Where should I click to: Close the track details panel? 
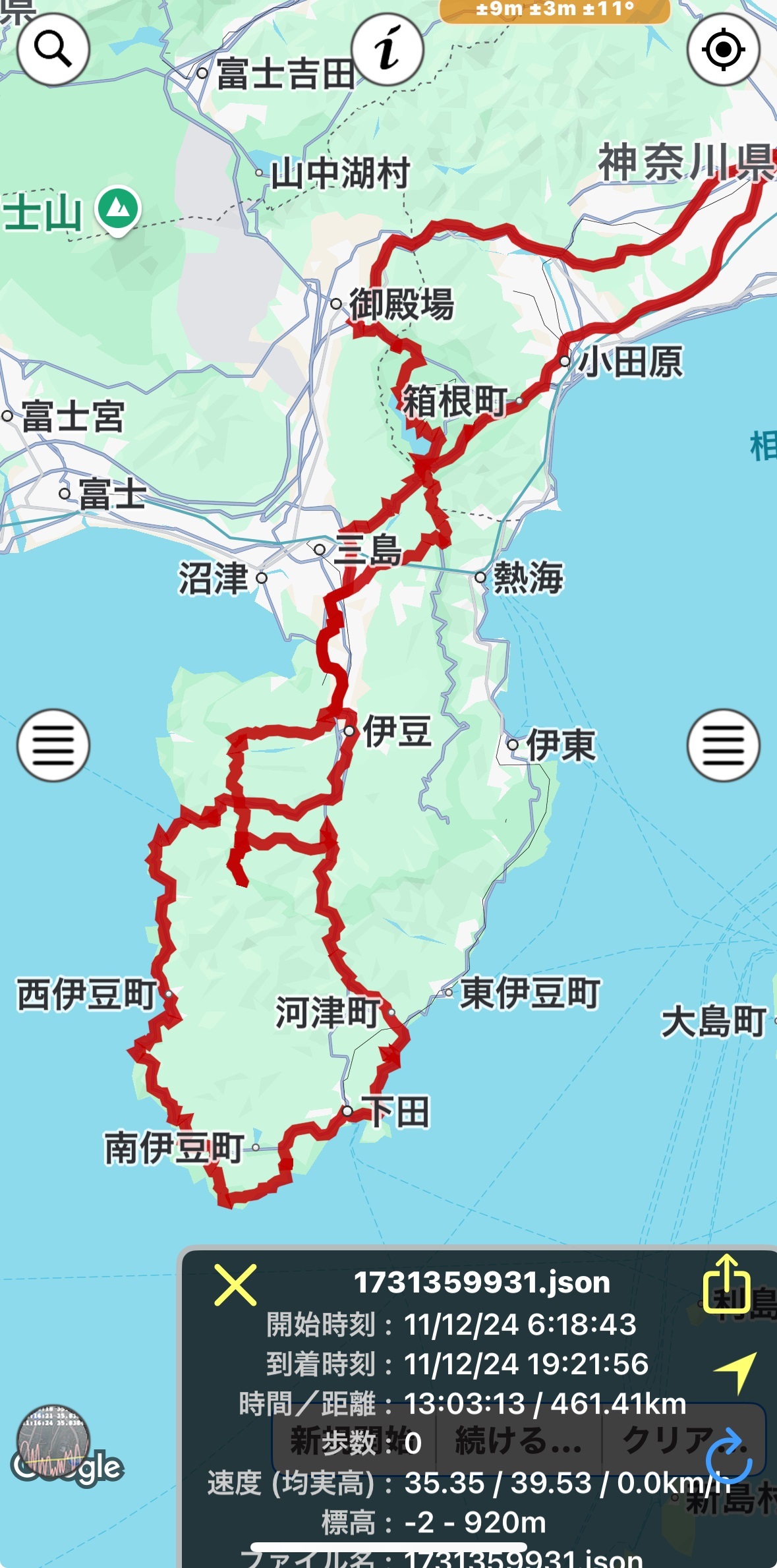[x=235, y=1285]
